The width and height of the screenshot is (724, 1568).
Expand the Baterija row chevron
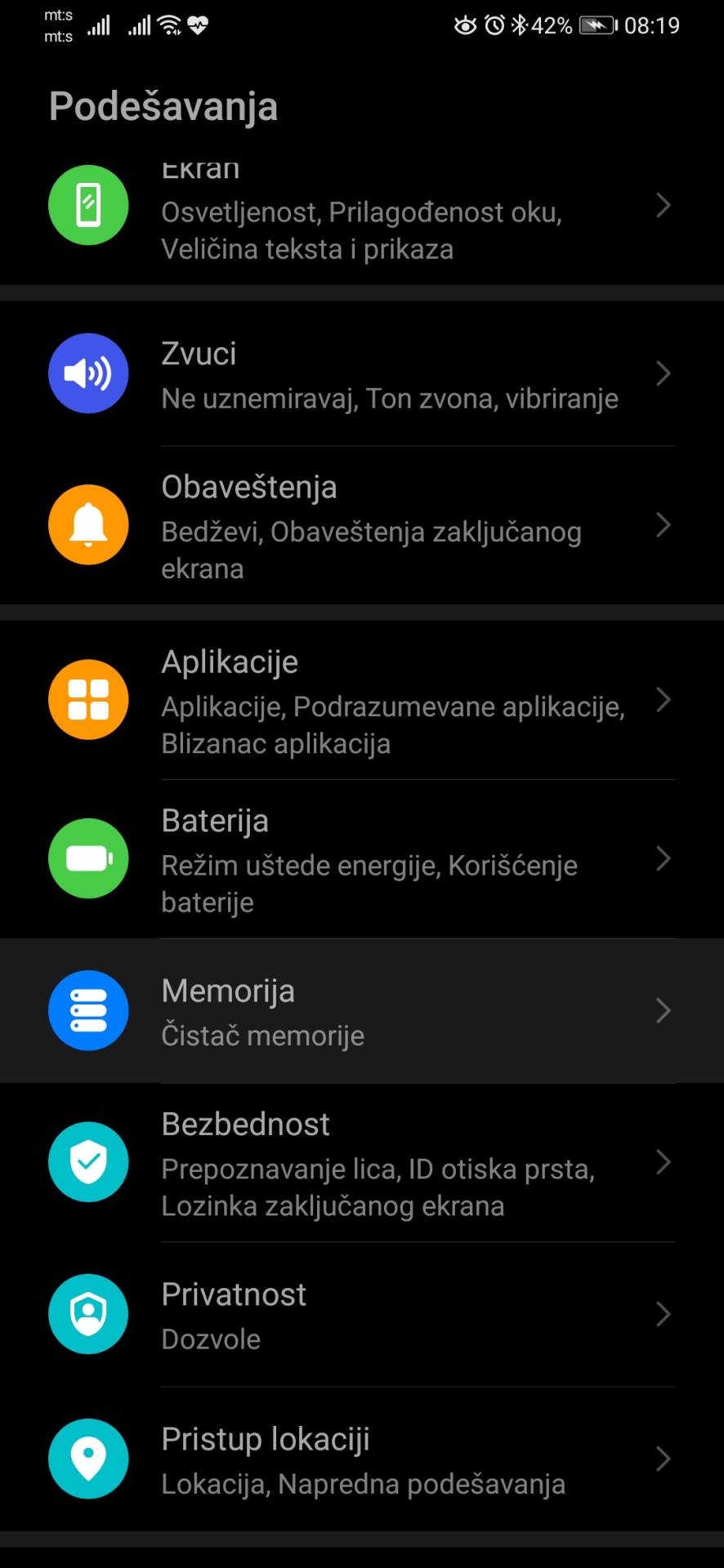point(664,858)
